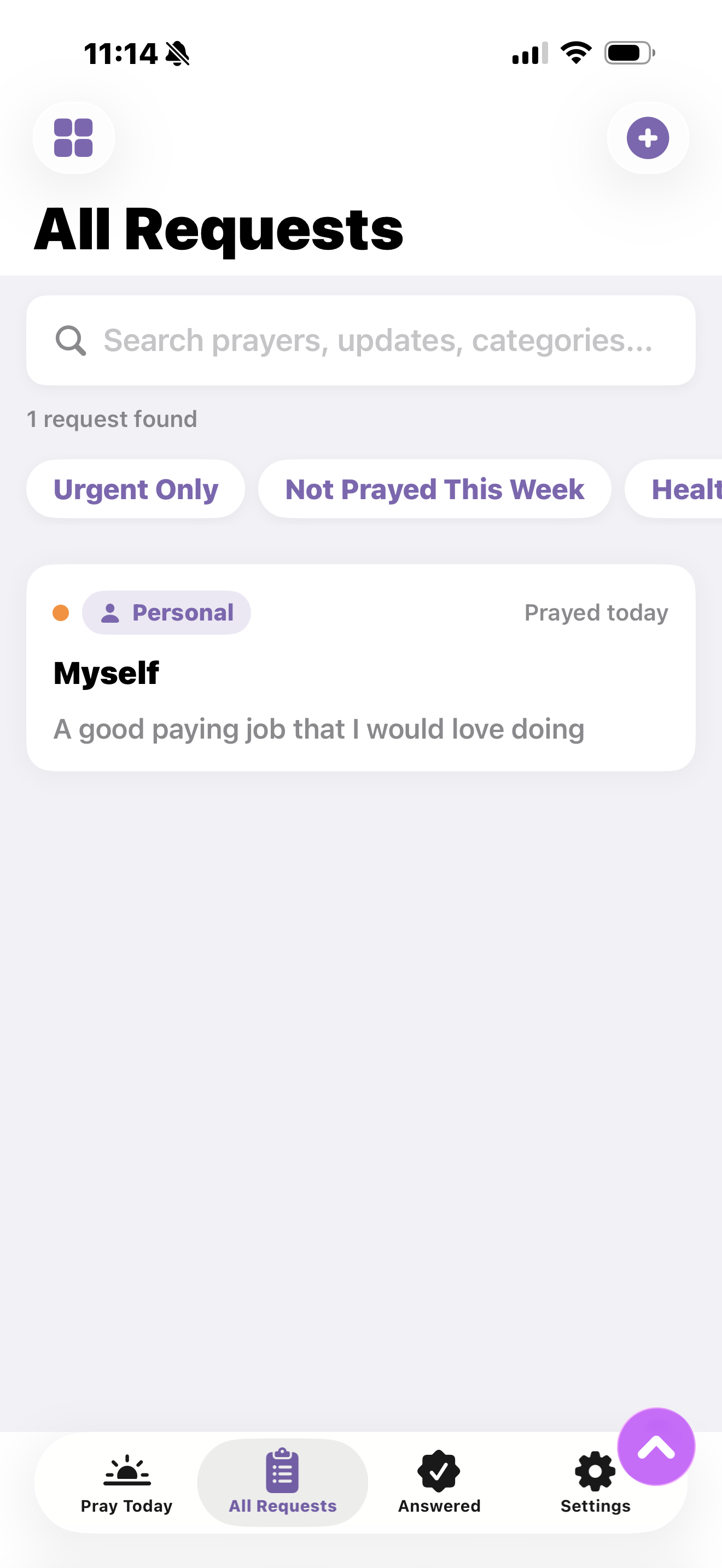Toggle the Not Prayed This Week filter
The width and height of the screenshot is (722, 1568).
[435, 488]
